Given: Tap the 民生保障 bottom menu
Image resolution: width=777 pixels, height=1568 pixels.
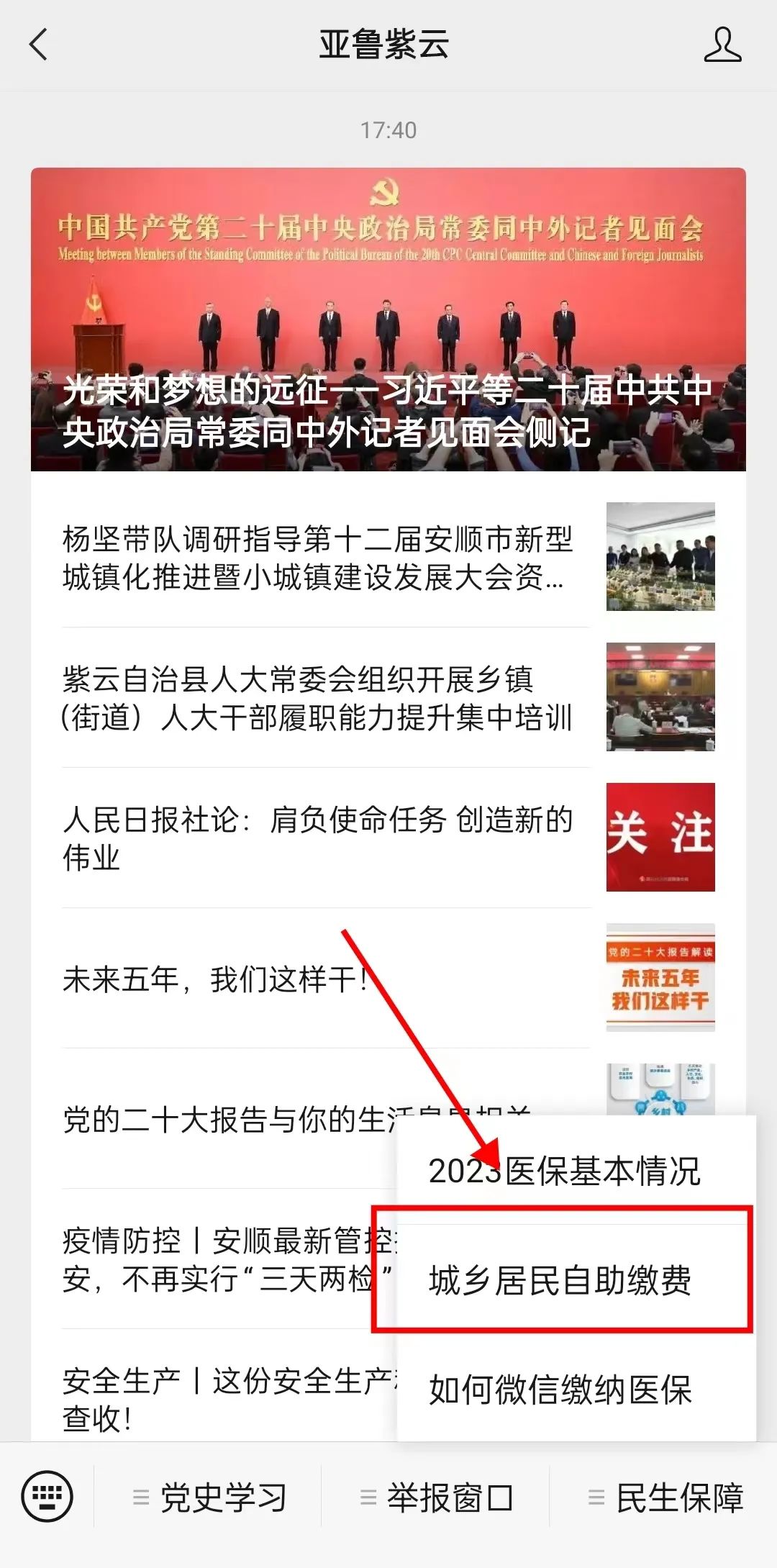Looking at the screenshot, I should pyautogui.click(x=666, y=1498).
